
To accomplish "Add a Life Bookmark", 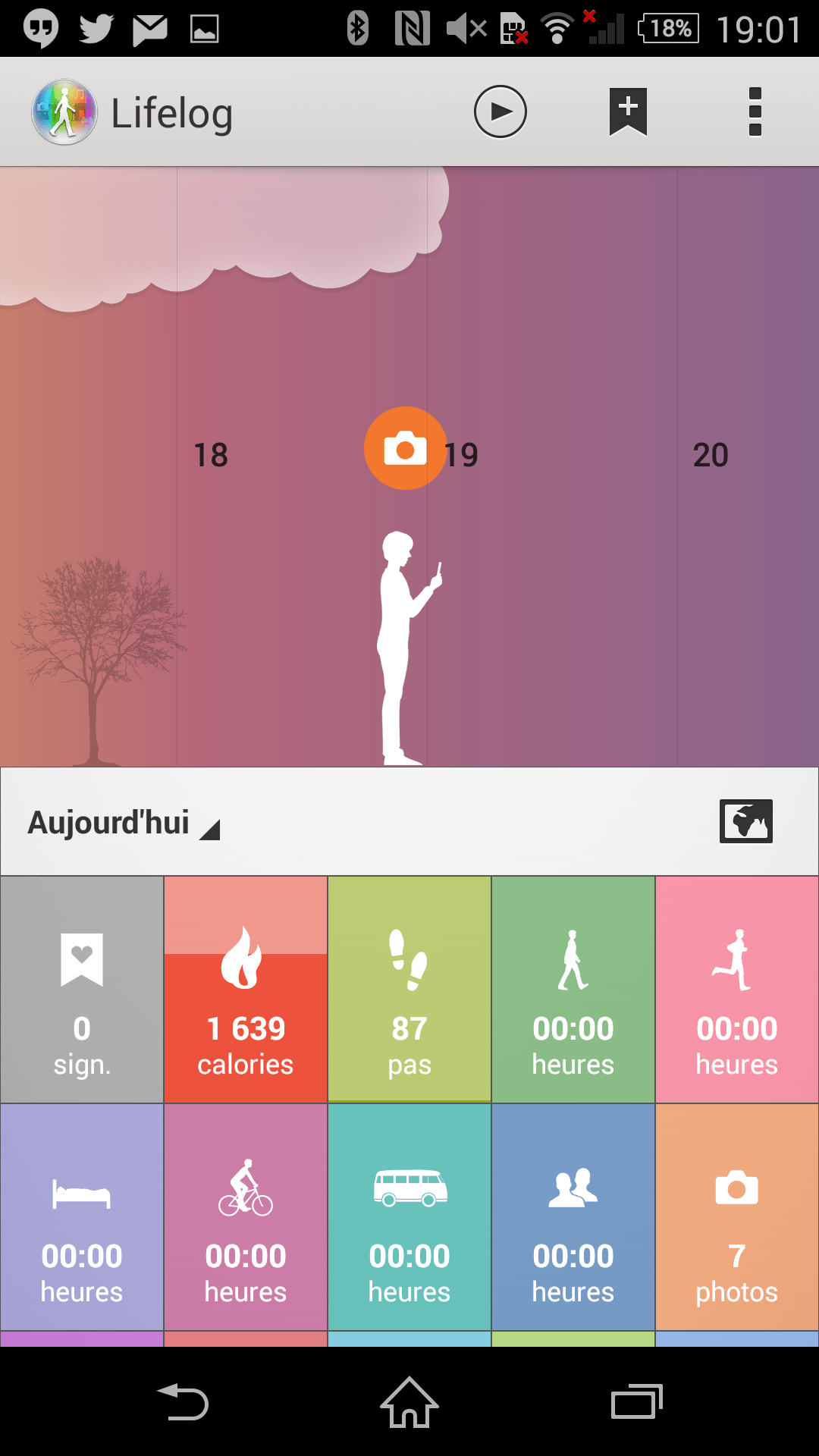I will tap(628, 112).
